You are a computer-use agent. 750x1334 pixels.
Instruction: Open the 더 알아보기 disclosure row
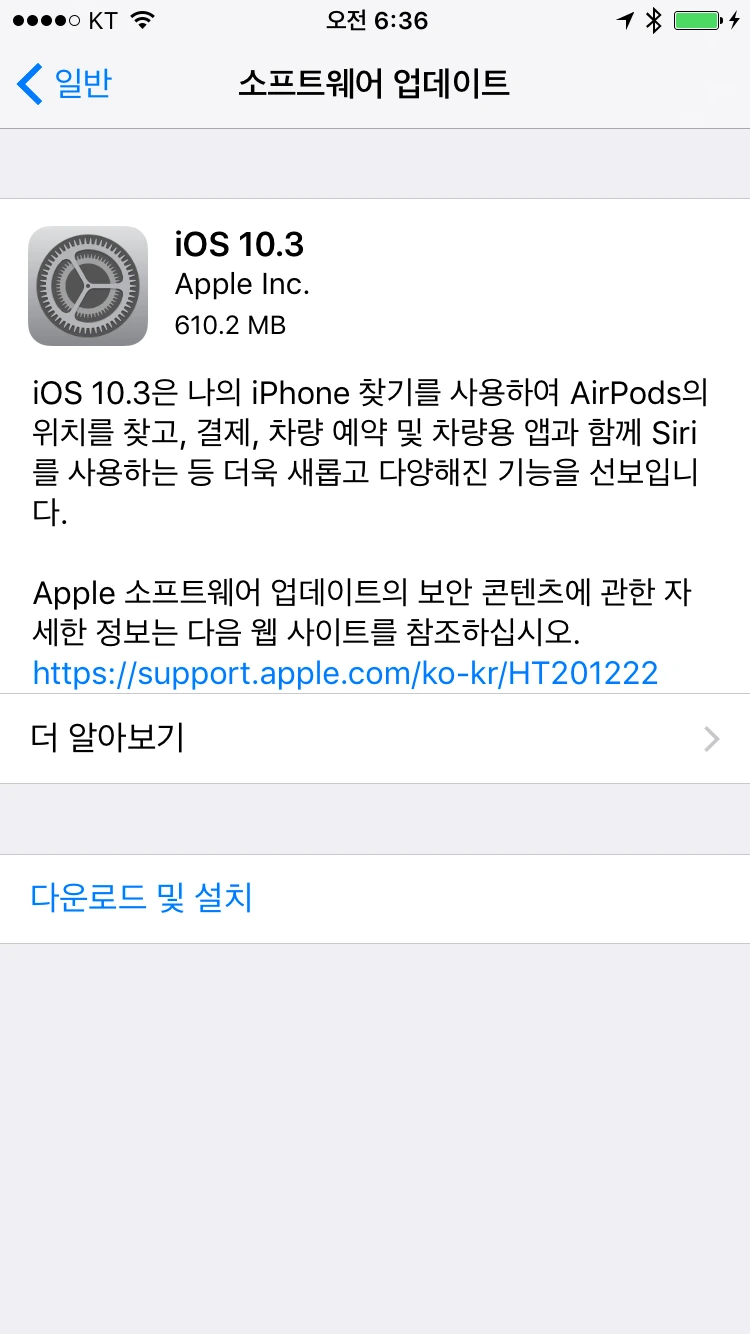point(375,739)
